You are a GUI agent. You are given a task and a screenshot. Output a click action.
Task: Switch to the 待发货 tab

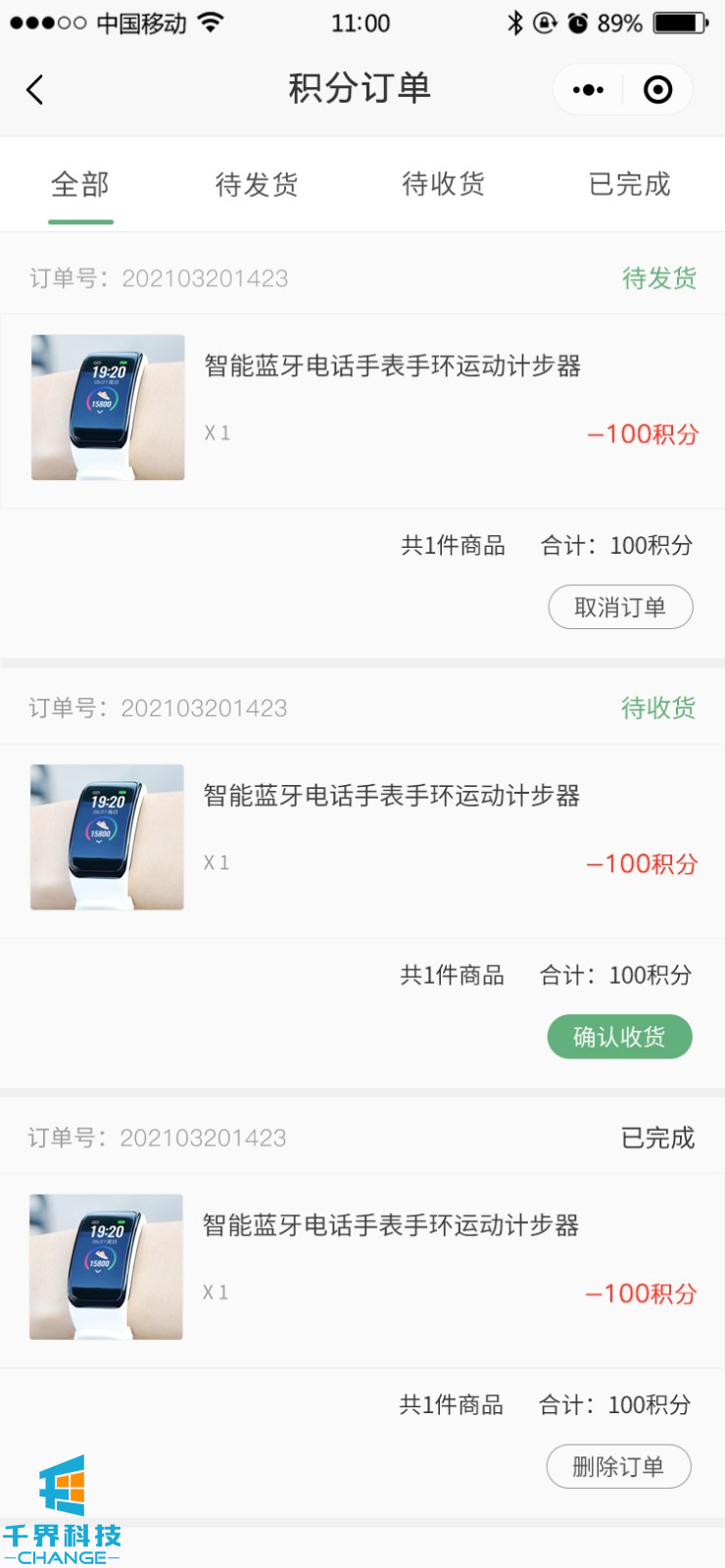[257, 184]
